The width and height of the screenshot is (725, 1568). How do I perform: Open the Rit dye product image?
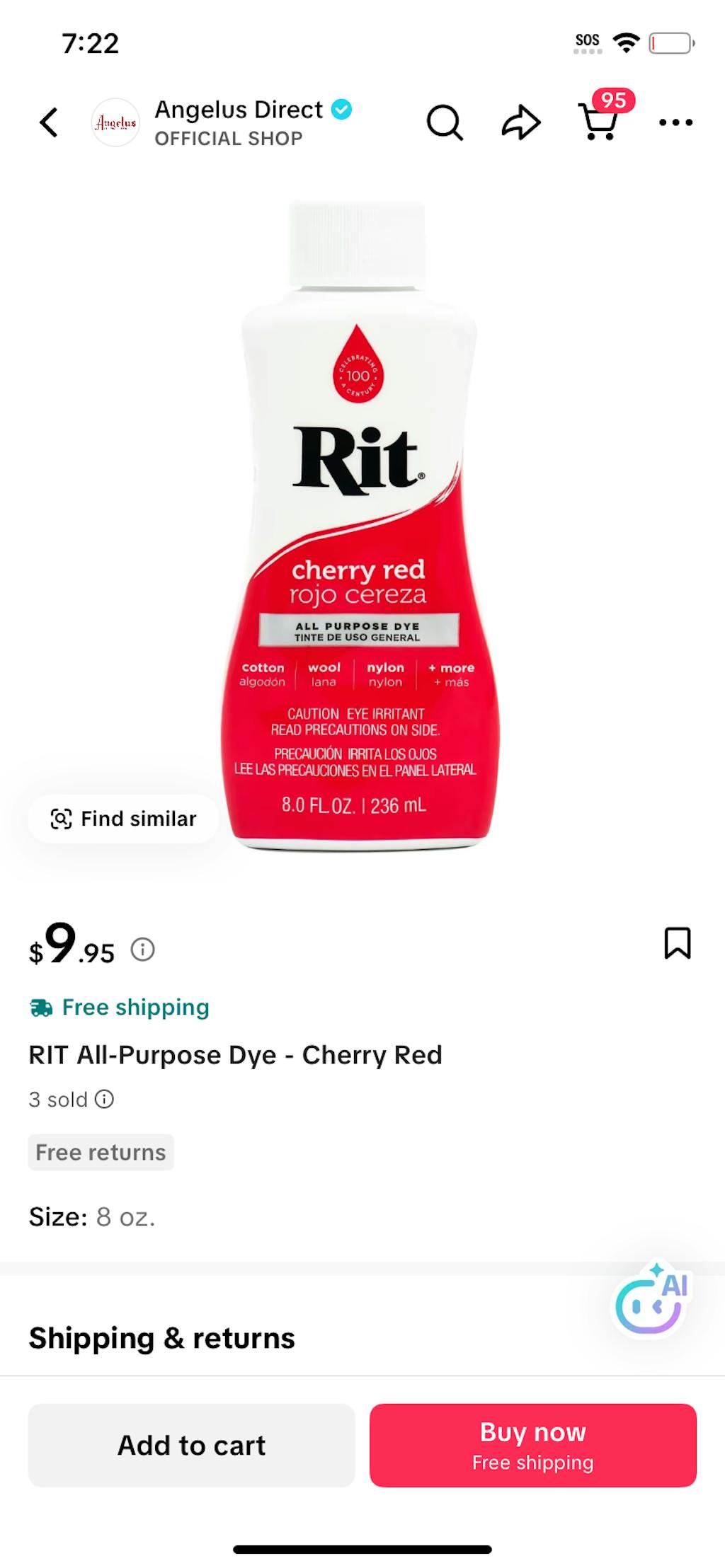360,524
